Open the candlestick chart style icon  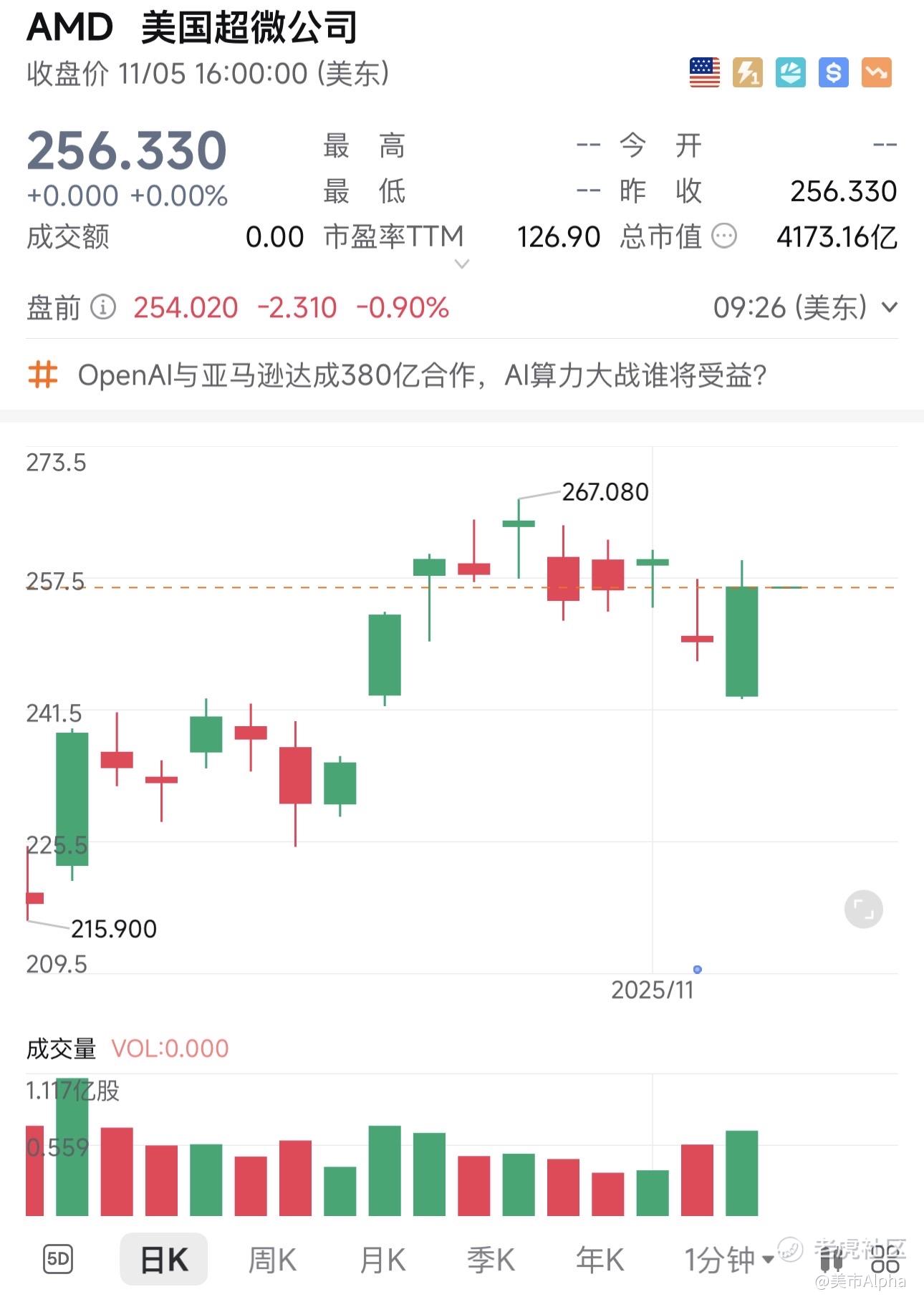[831, 1259]
